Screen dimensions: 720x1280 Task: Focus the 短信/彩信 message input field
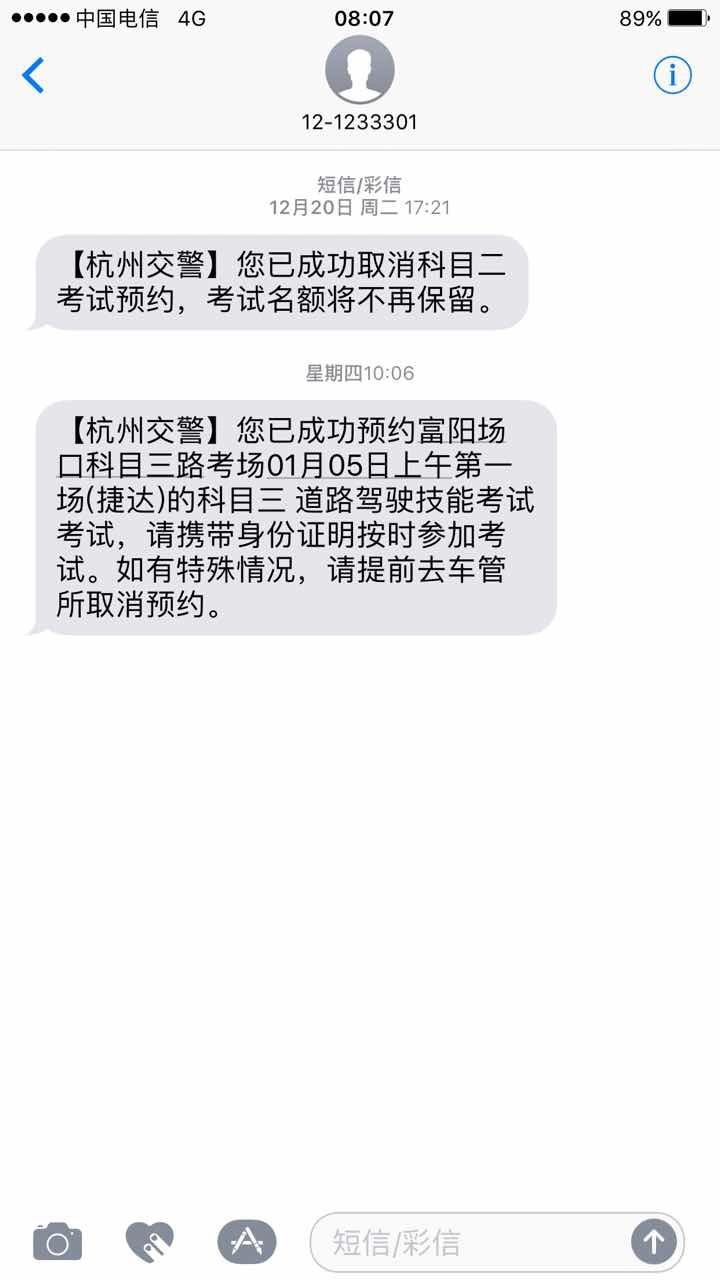click(470, 1242)
